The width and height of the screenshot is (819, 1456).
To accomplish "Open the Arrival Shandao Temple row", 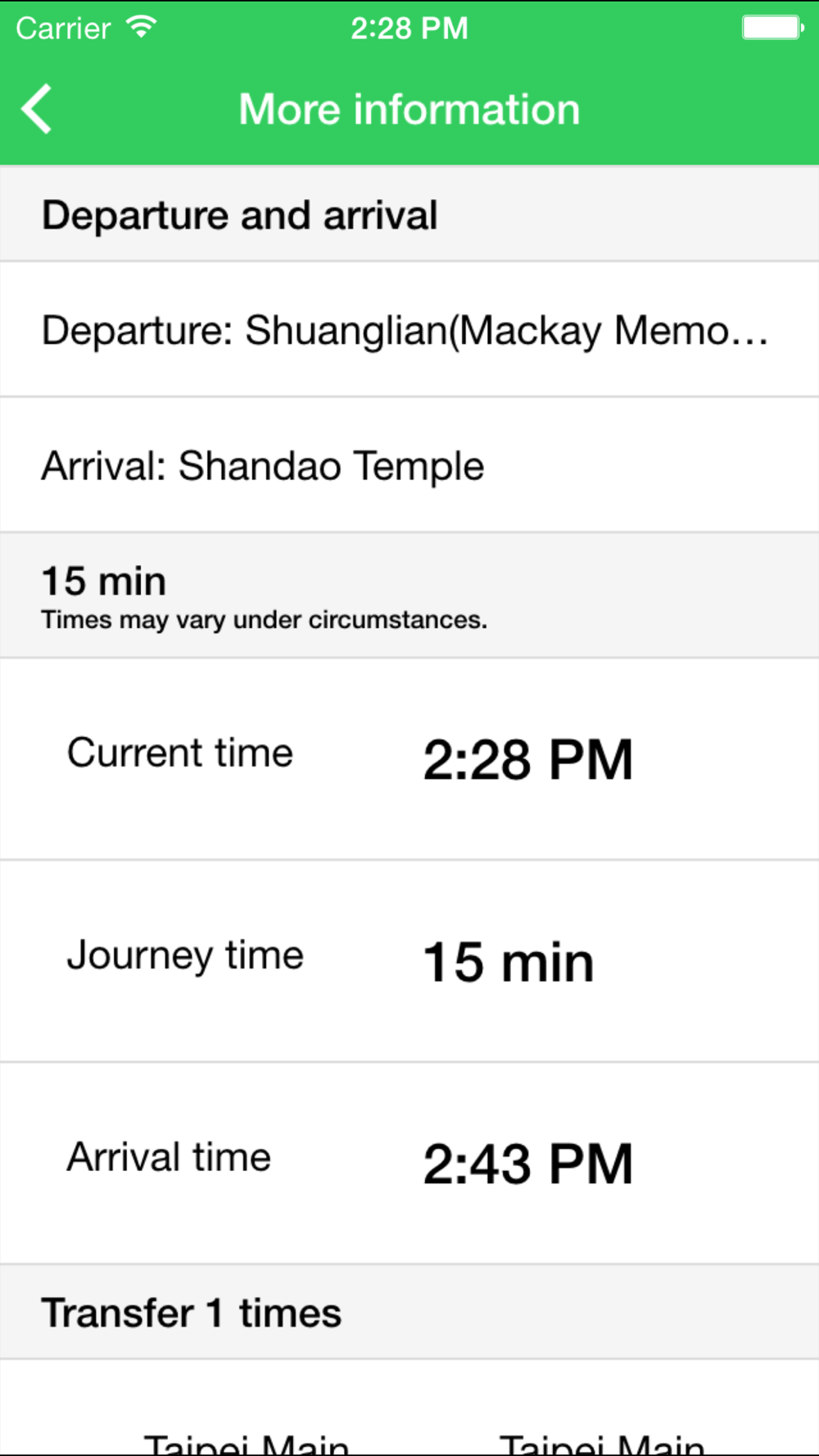I will (x=409, y=465).
